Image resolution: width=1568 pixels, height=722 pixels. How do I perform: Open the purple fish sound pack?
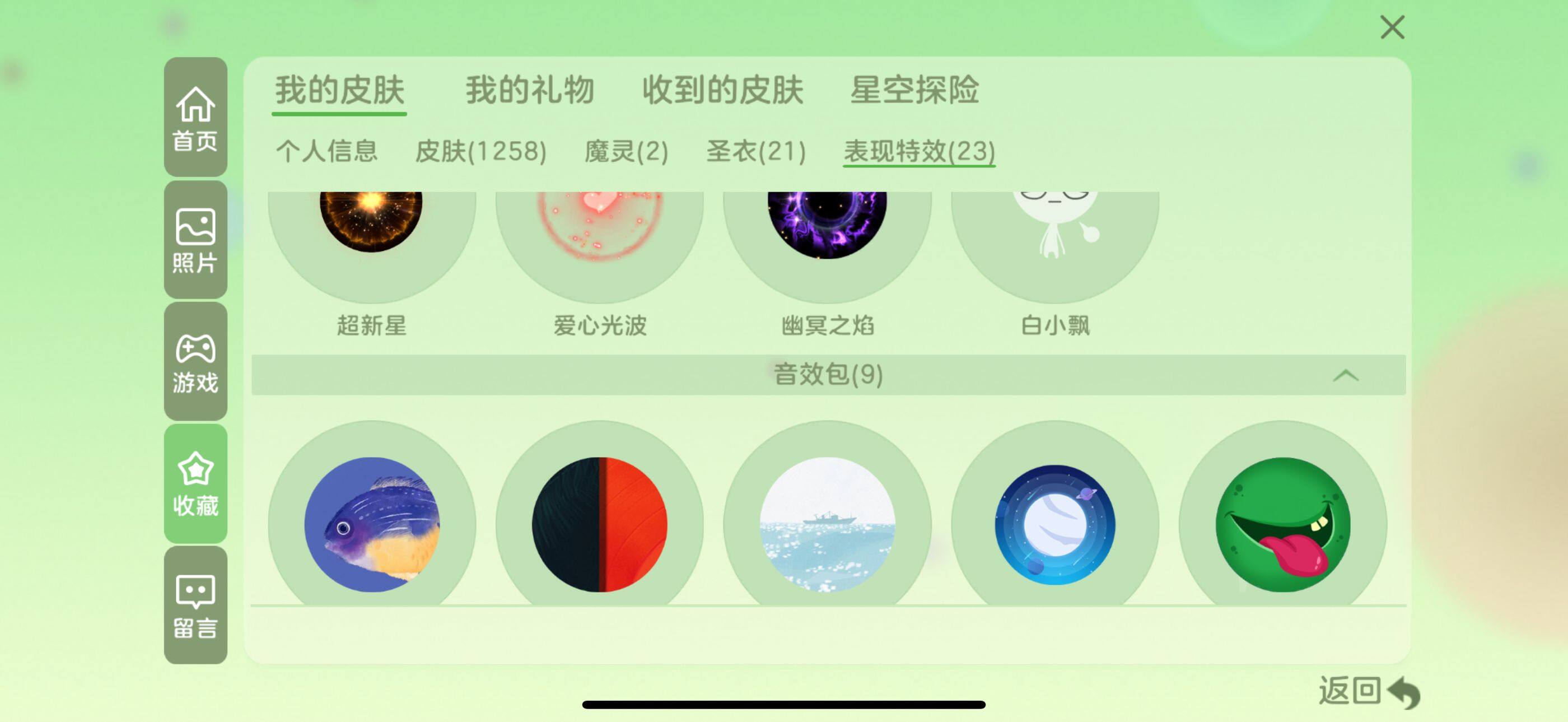point(372,524)
